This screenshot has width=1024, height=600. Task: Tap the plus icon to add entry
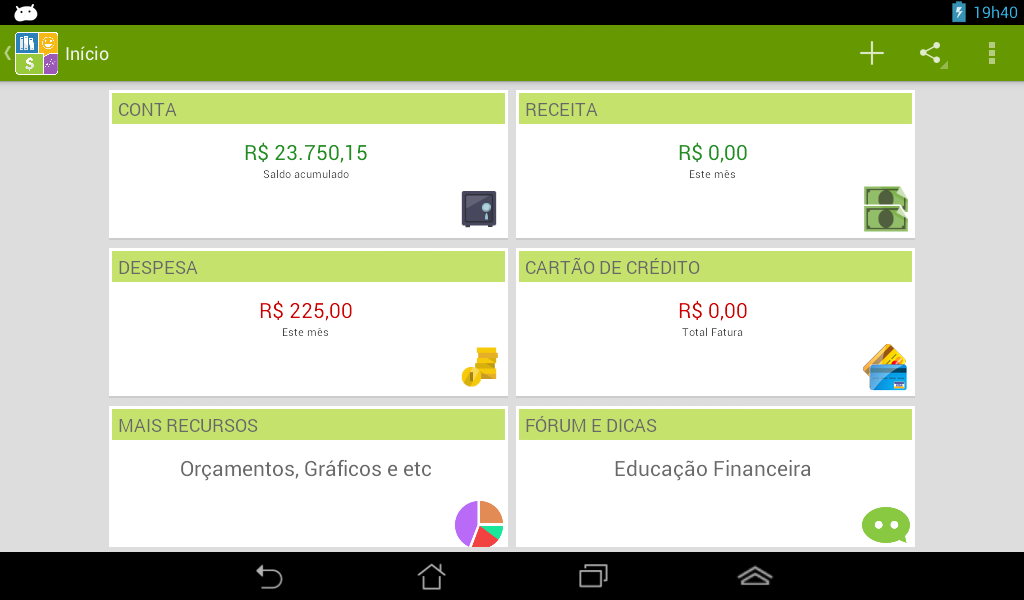(872, 54)
